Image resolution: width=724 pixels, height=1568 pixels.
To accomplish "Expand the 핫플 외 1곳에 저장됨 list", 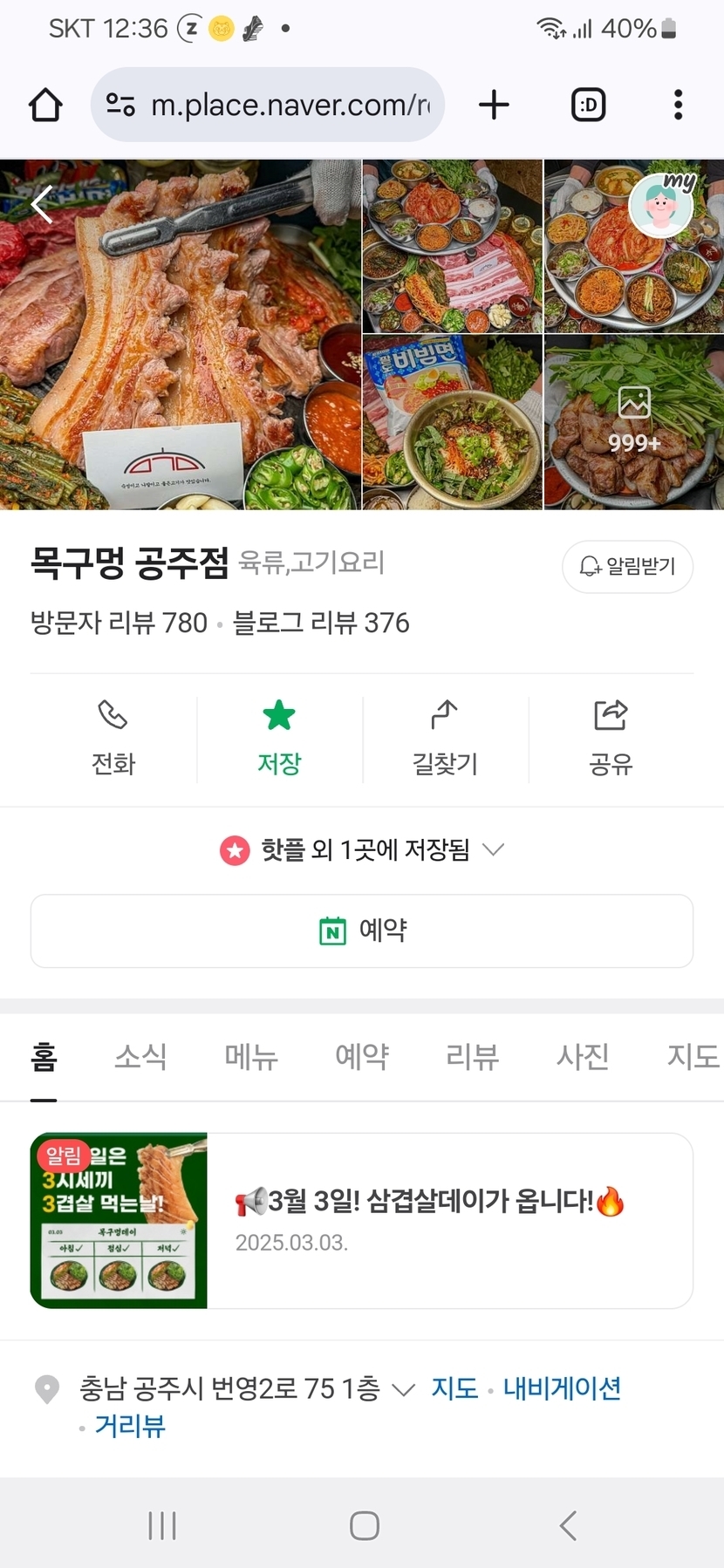I will (362, 849).
